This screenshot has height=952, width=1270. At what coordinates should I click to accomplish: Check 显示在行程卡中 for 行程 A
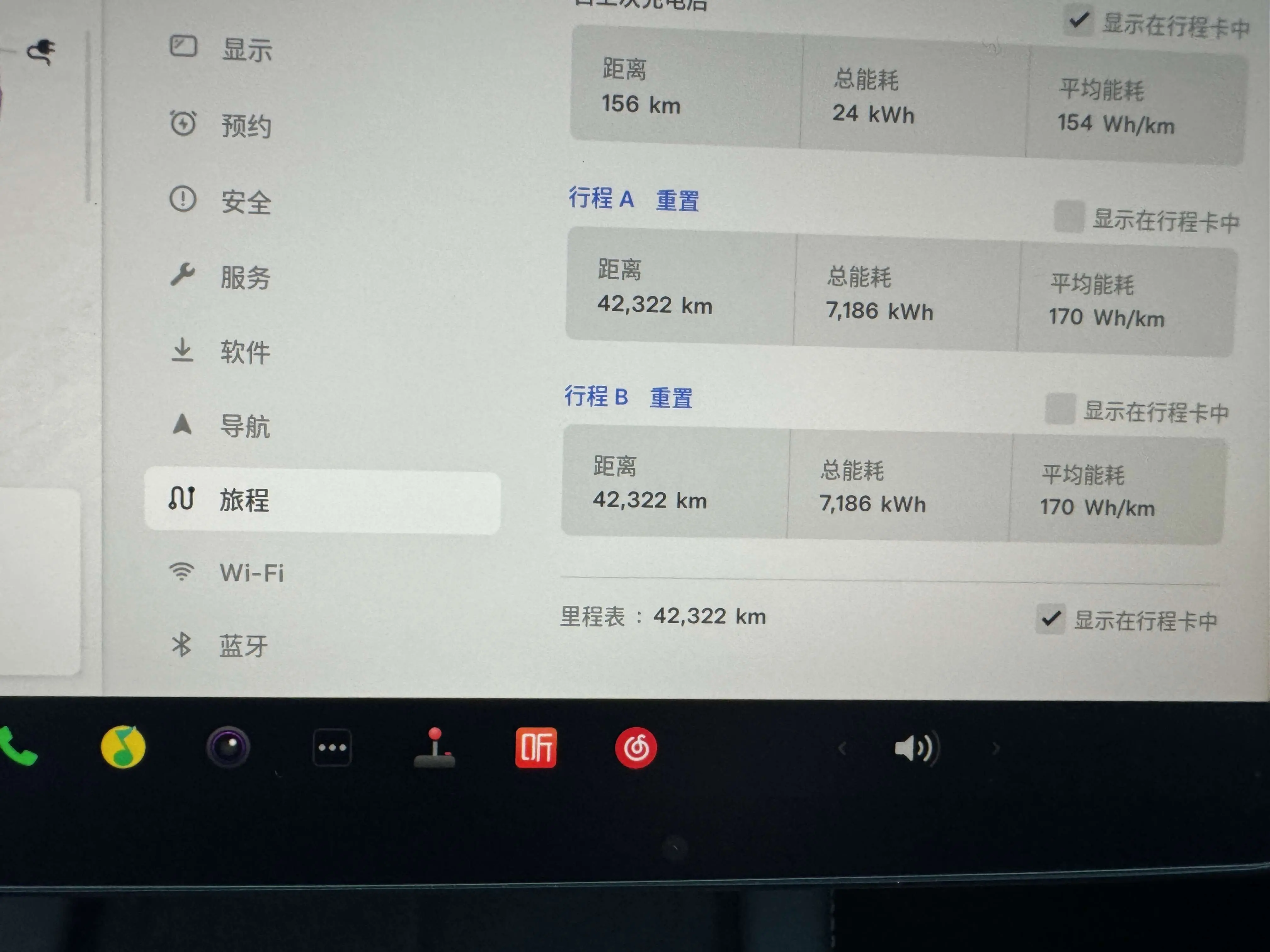(1068, 217)
